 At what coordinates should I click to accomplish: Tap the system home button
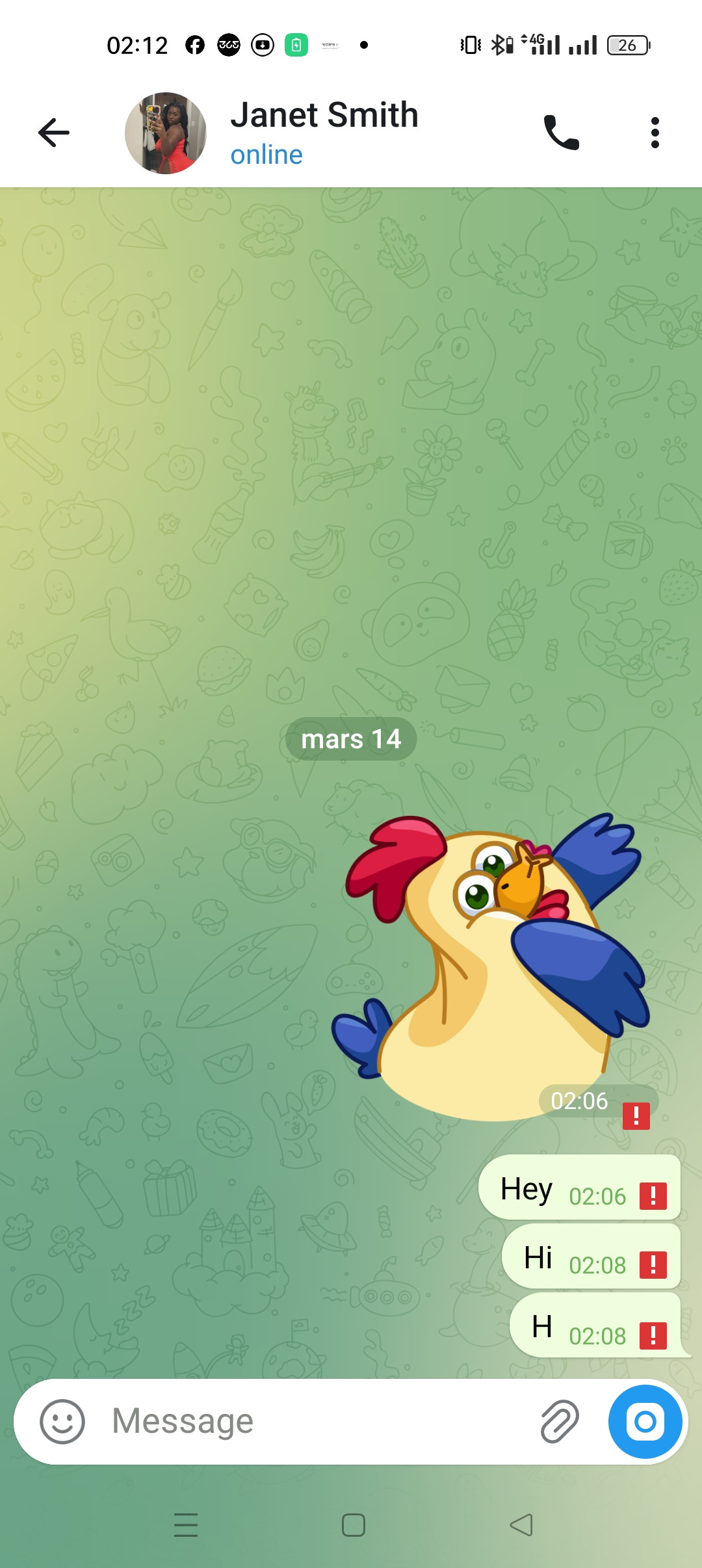[354, 1525]
